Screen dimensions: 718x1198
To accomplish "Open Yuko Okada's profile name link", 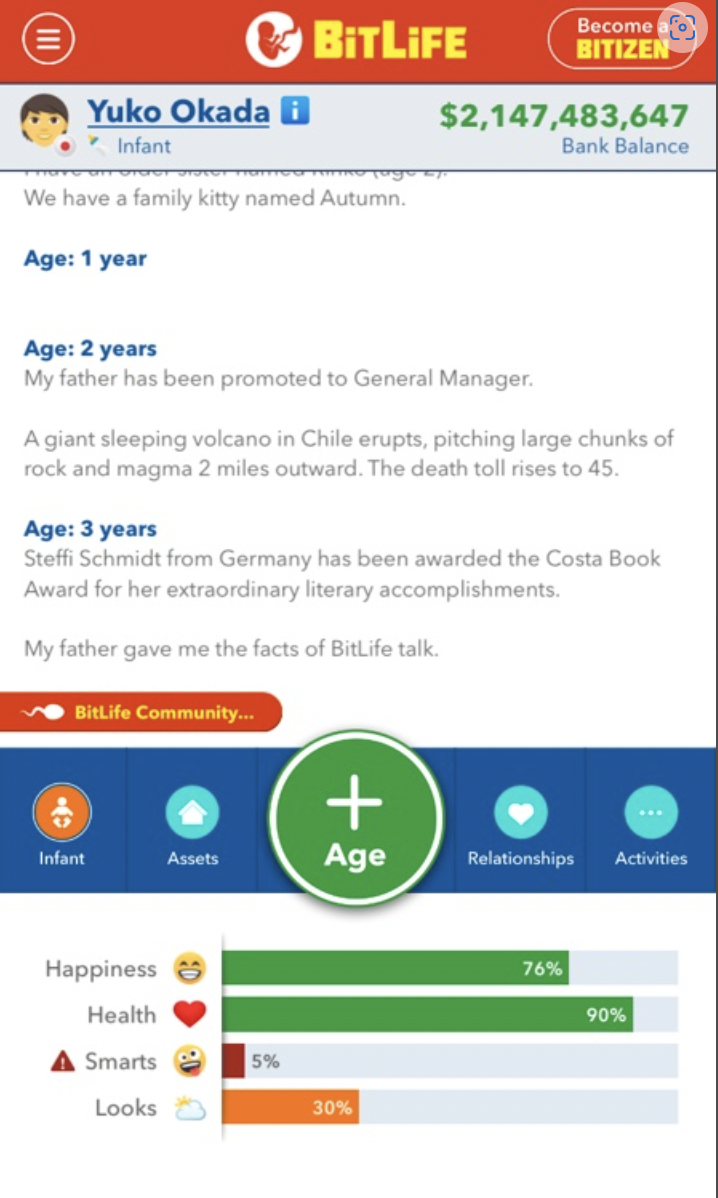I will pyautogui.click(x=178, y=112).
